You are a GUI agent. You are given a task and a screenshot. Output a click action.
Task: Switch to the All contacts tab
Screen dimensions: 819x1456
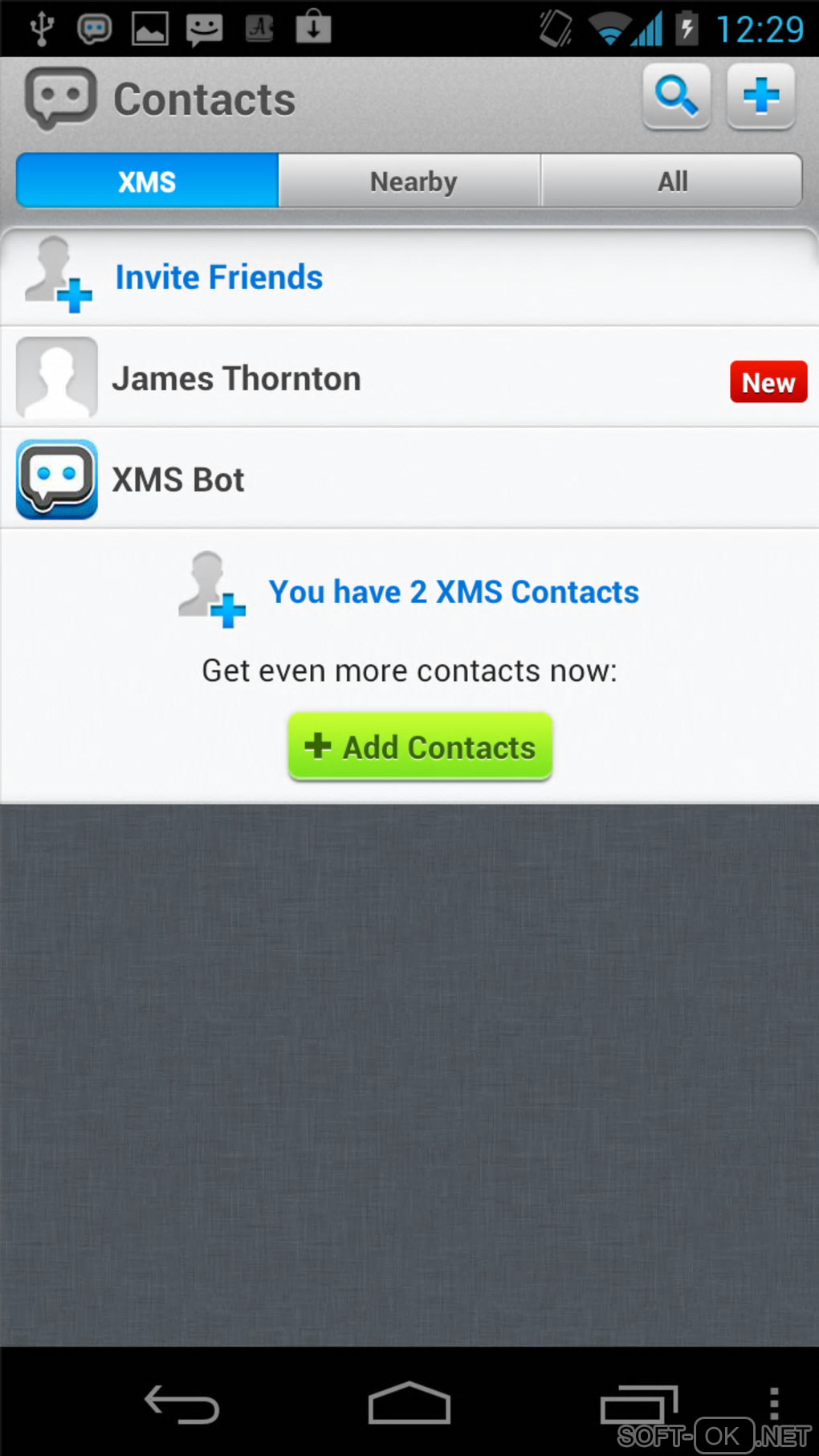pos(672,181)
